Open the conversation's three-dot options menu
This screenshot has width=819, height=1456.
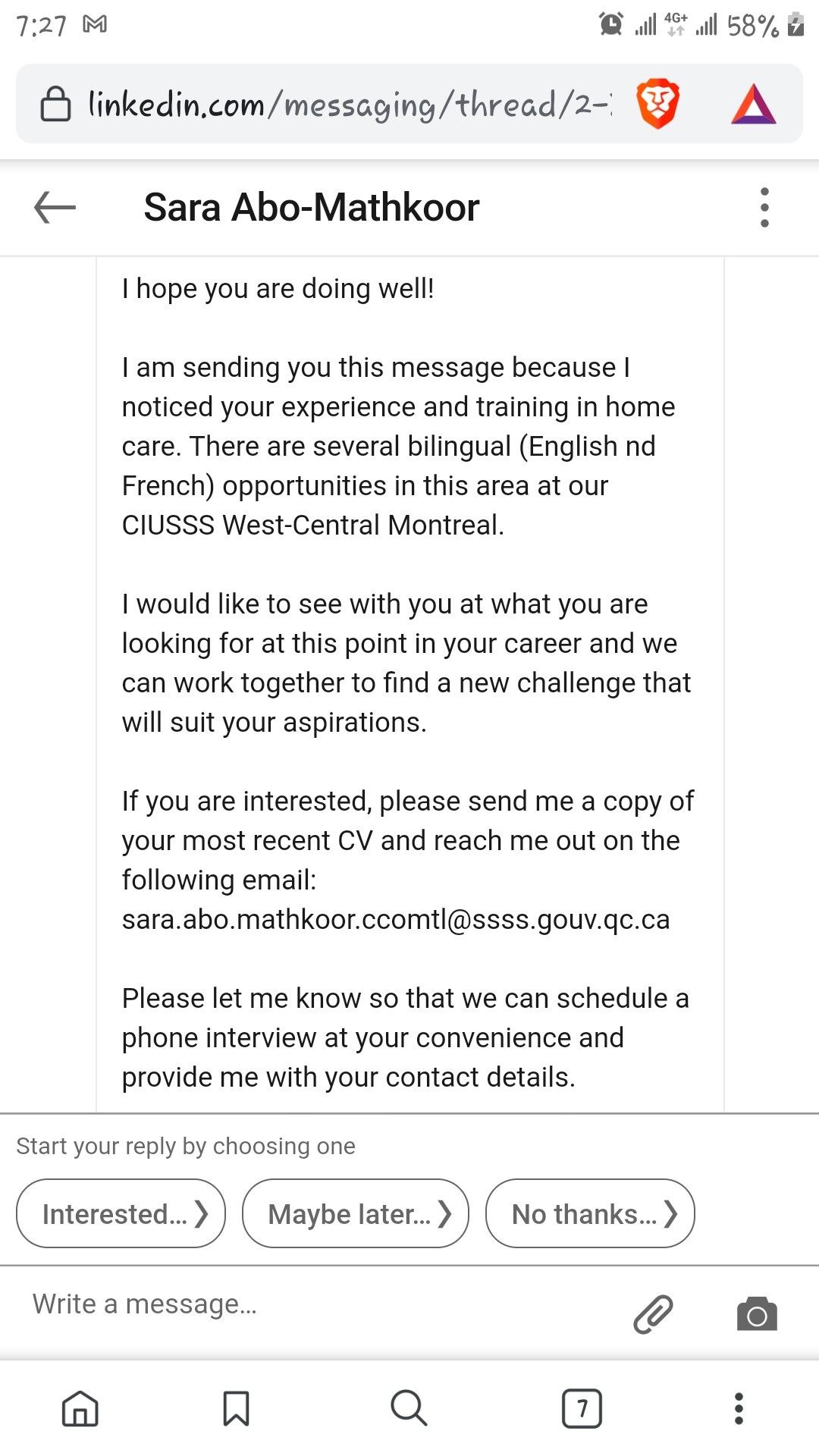(764, 207)
